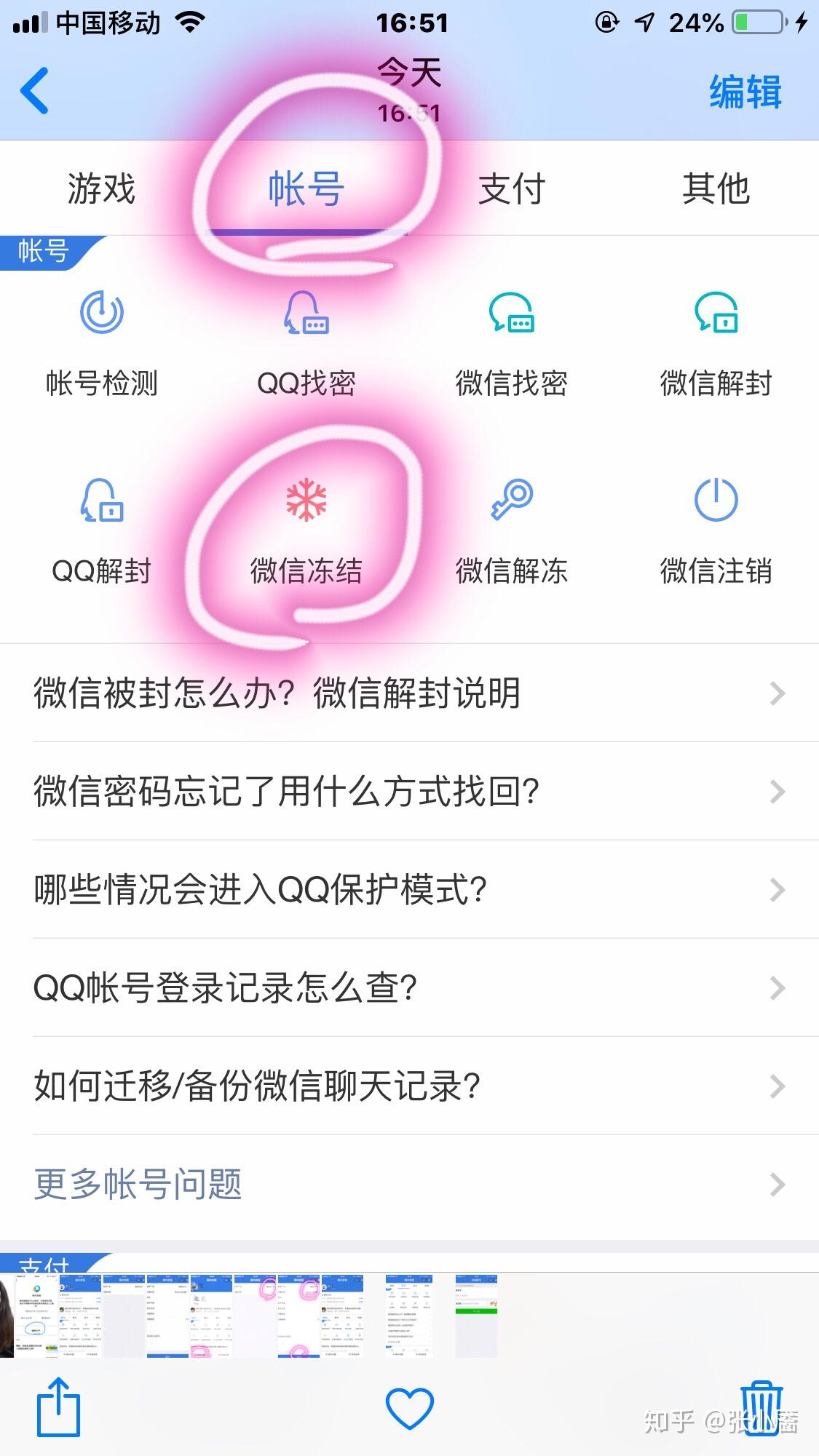Favorite this photo with the heart
Image resolution: width=819 pixels, height=1456 pixels.
[409, 1408]
